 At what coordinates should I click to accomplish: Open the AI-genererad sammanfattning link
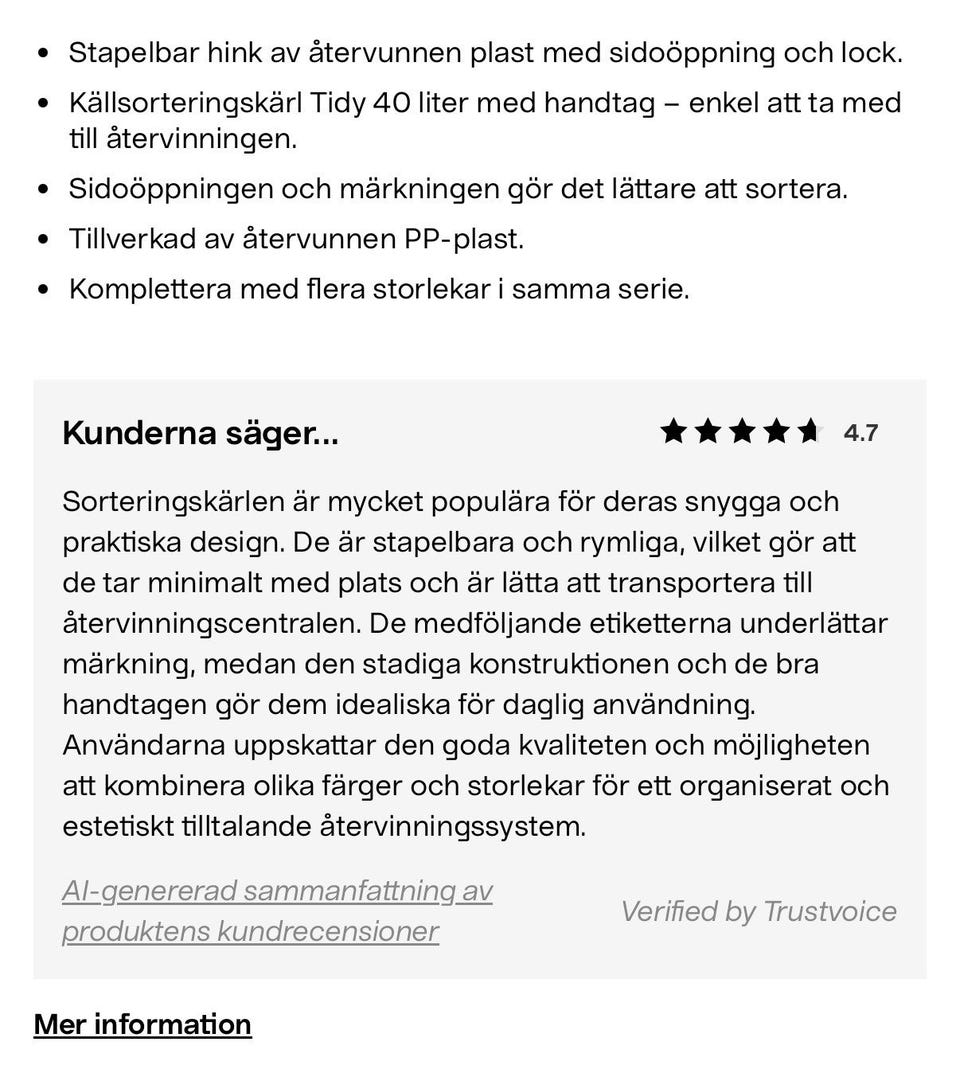[278, 890]
